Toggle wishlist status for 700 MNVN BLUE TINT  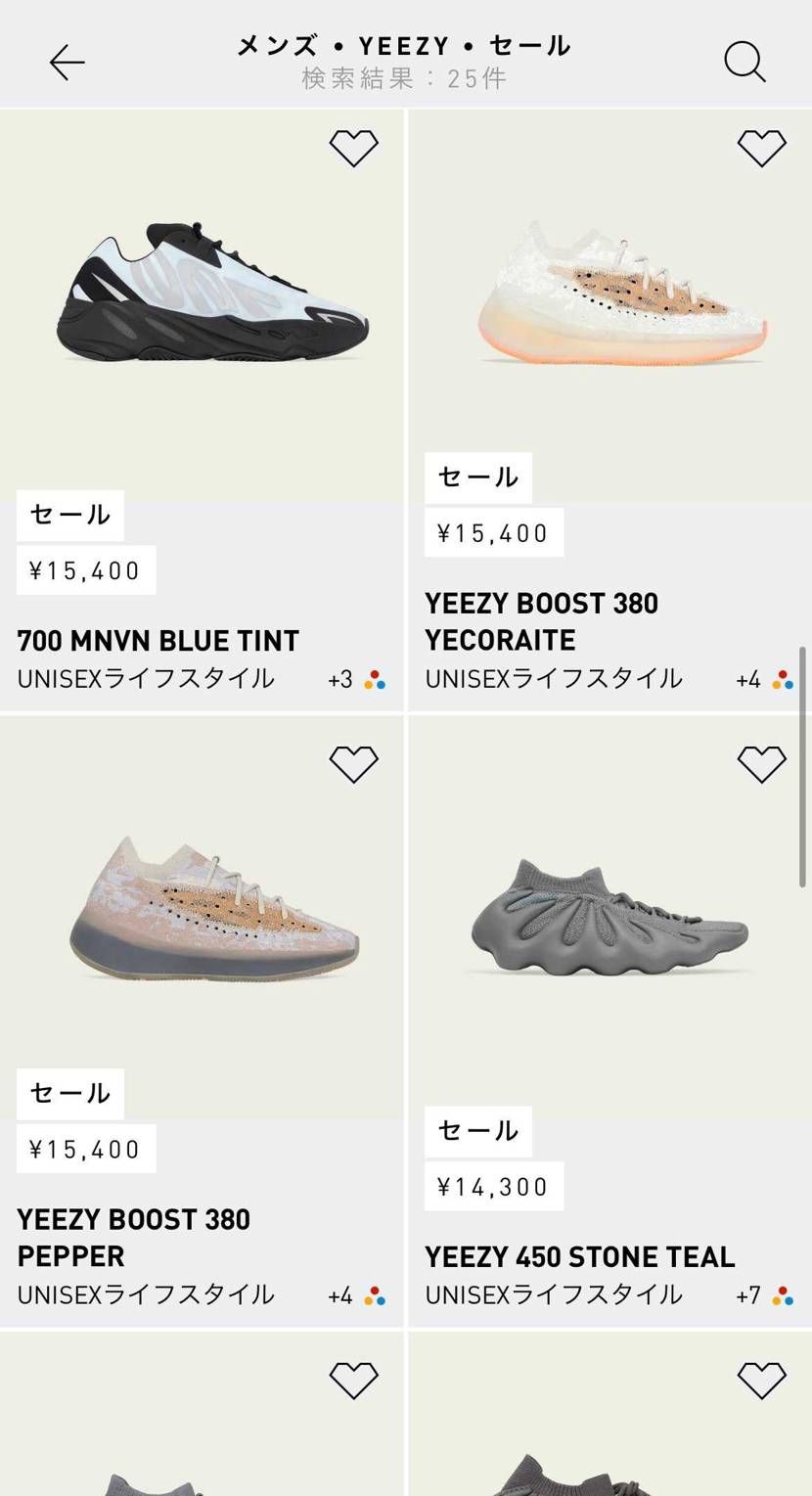353,148
